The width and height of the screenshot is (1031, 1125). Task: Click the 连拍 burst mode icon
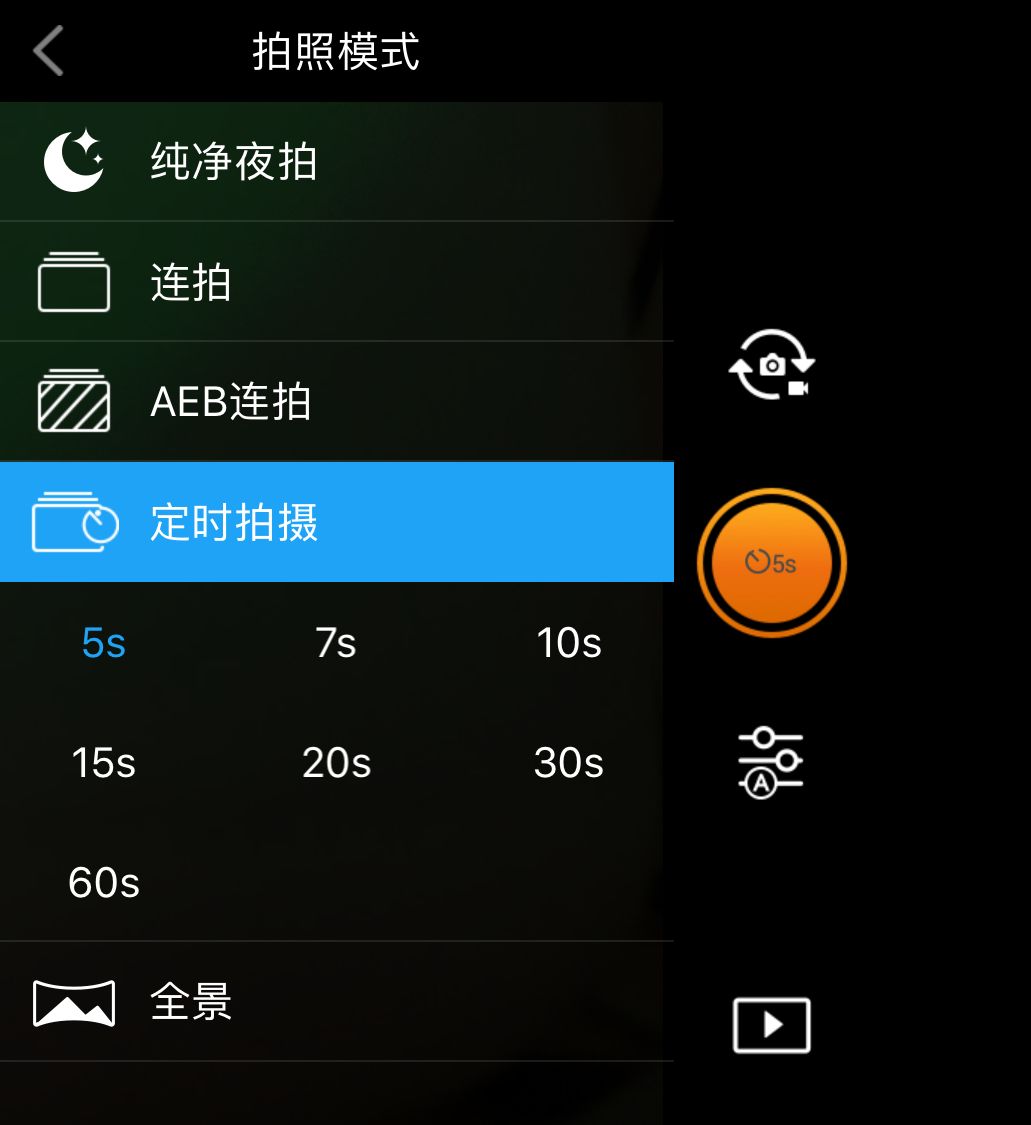tap(73, 281)
